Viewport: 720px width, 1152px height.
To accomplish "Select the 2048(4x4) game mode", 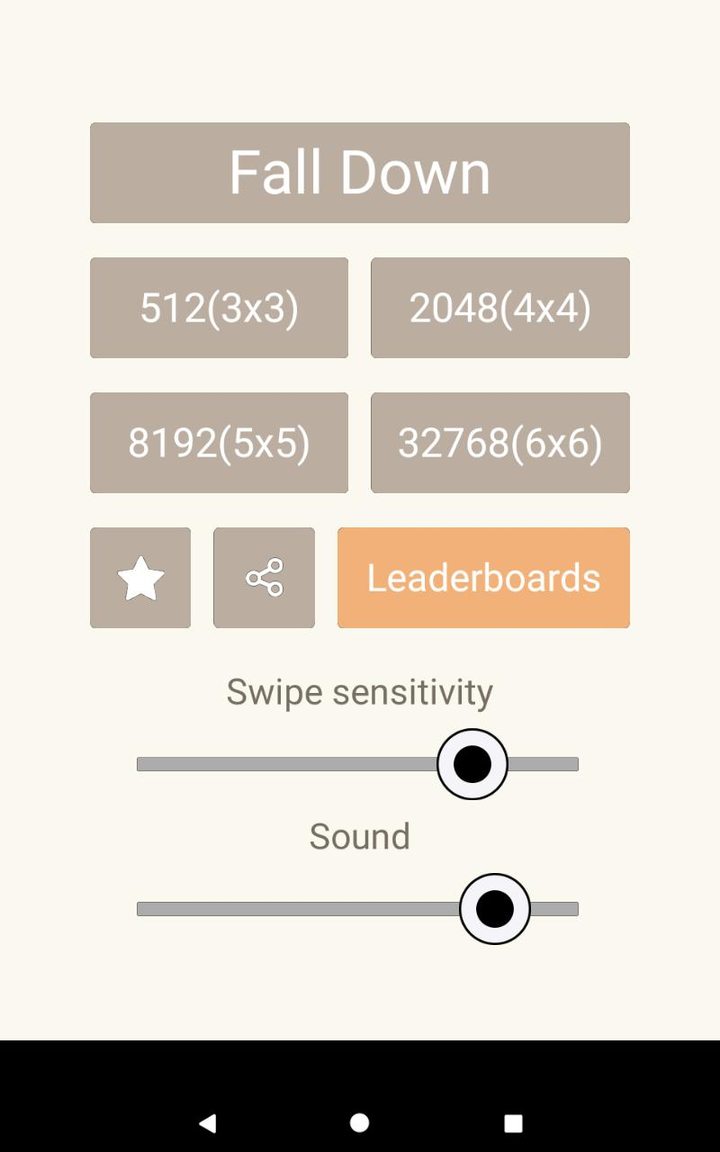I will tap(500, 307).
